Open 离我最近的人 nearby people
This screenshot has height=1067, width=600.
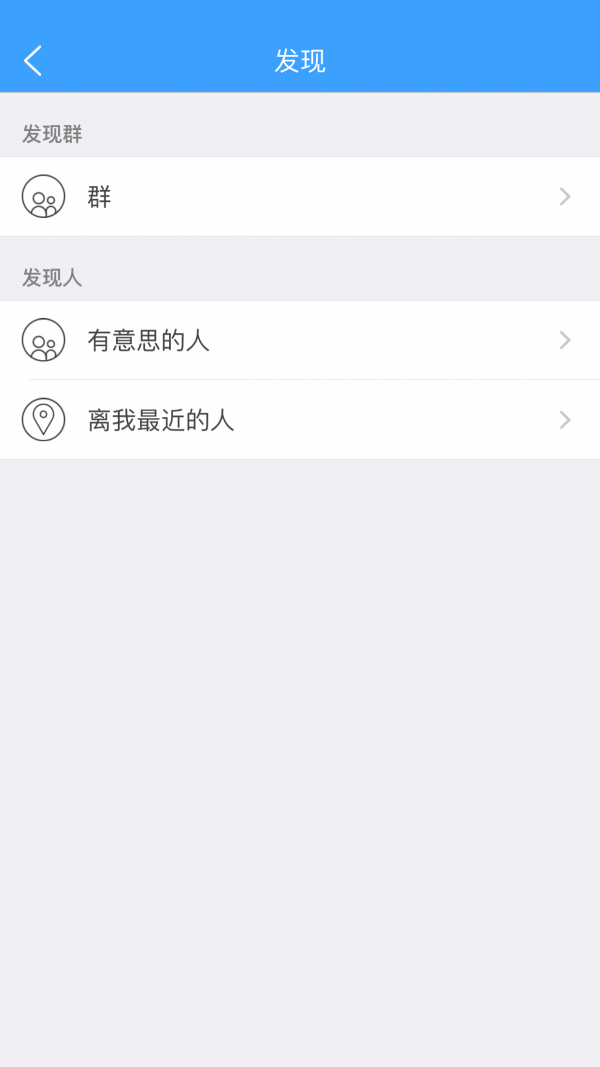tap(300, 420)
